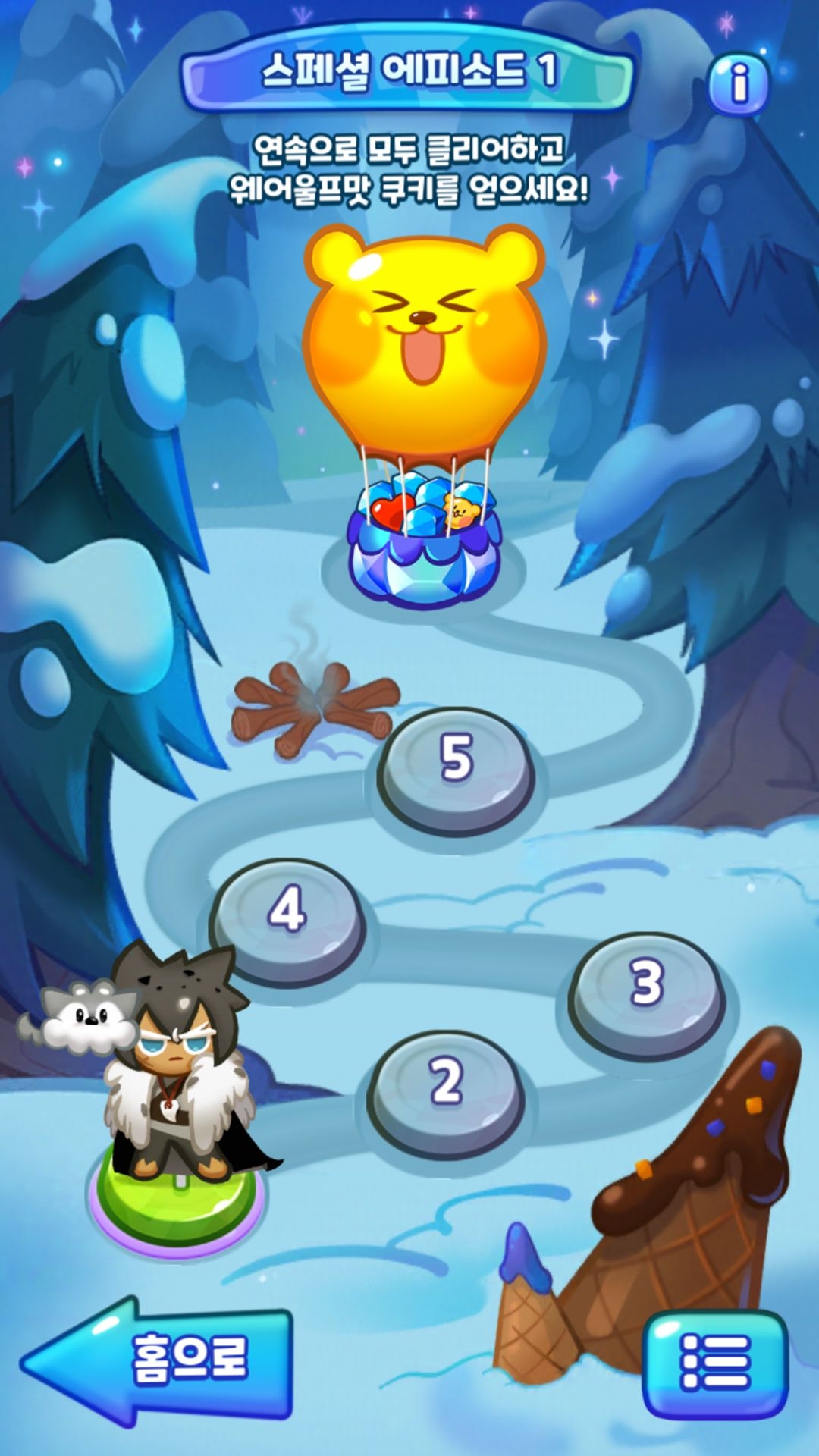Open the info button at top right
The image size is (819, 1456).
point(739,83)
